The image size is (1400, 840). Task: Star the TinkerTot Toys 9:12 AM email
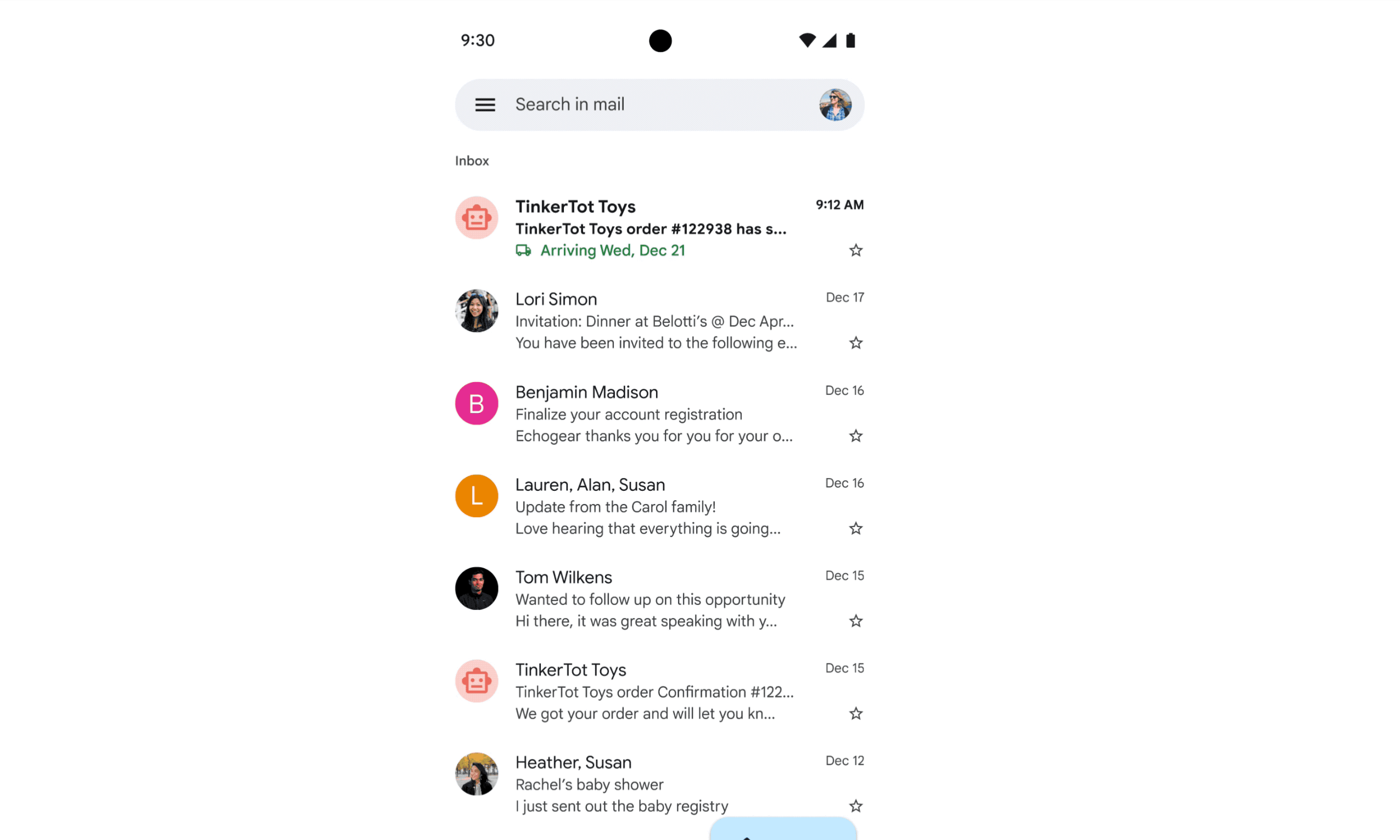point(855,250)
